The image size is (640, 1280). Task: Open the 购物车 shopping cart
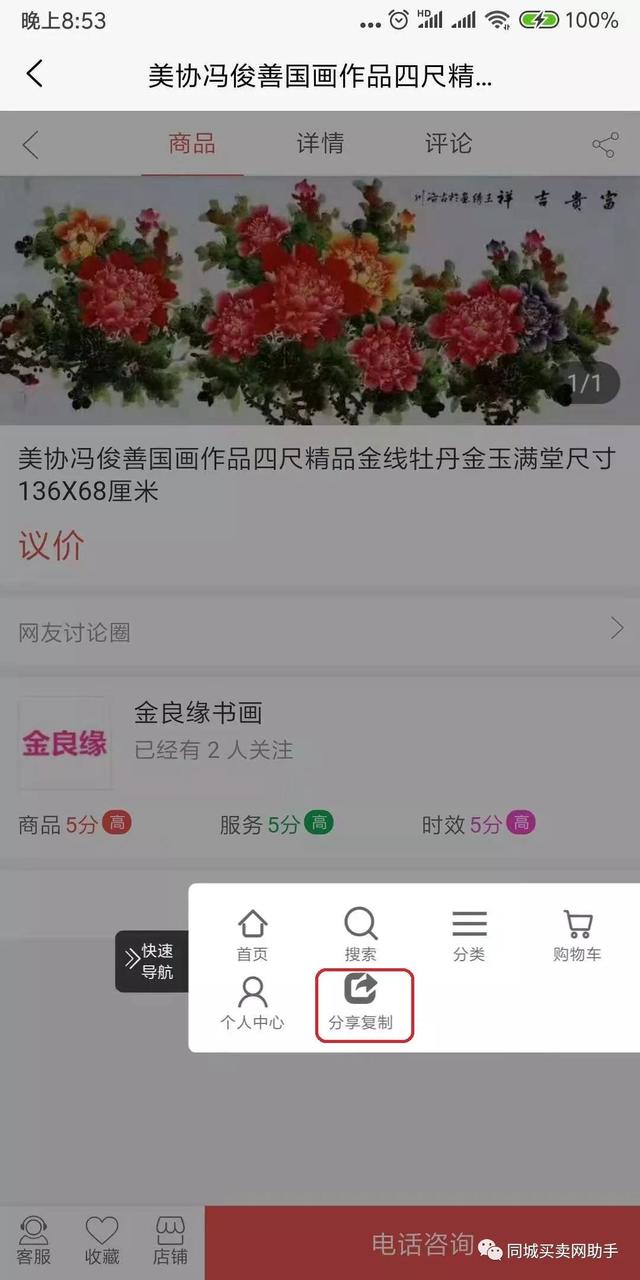[577, 935]
